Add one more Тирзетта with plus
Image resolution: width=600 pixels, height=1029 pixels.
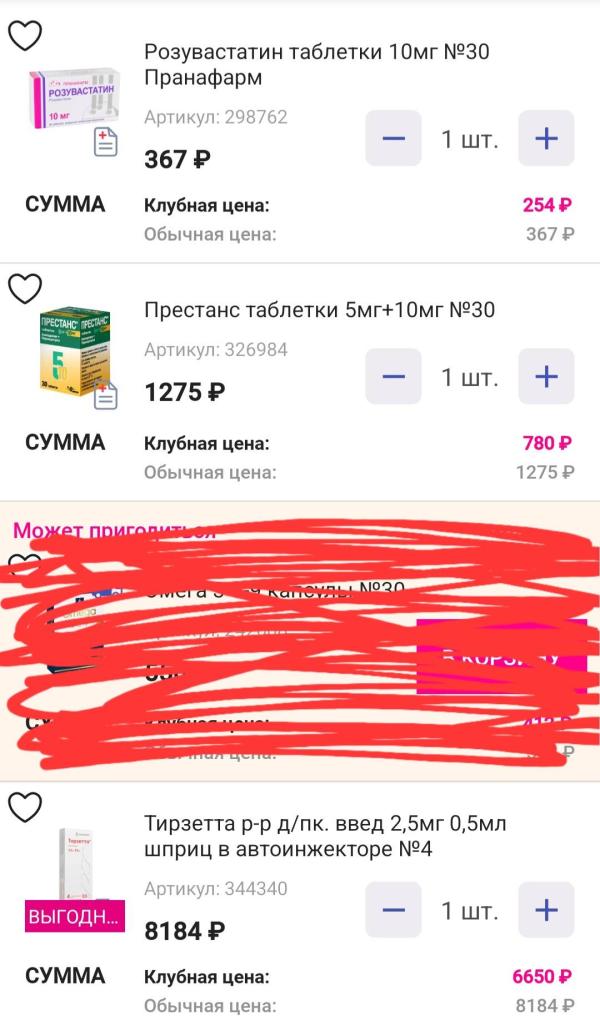point(546,910)
